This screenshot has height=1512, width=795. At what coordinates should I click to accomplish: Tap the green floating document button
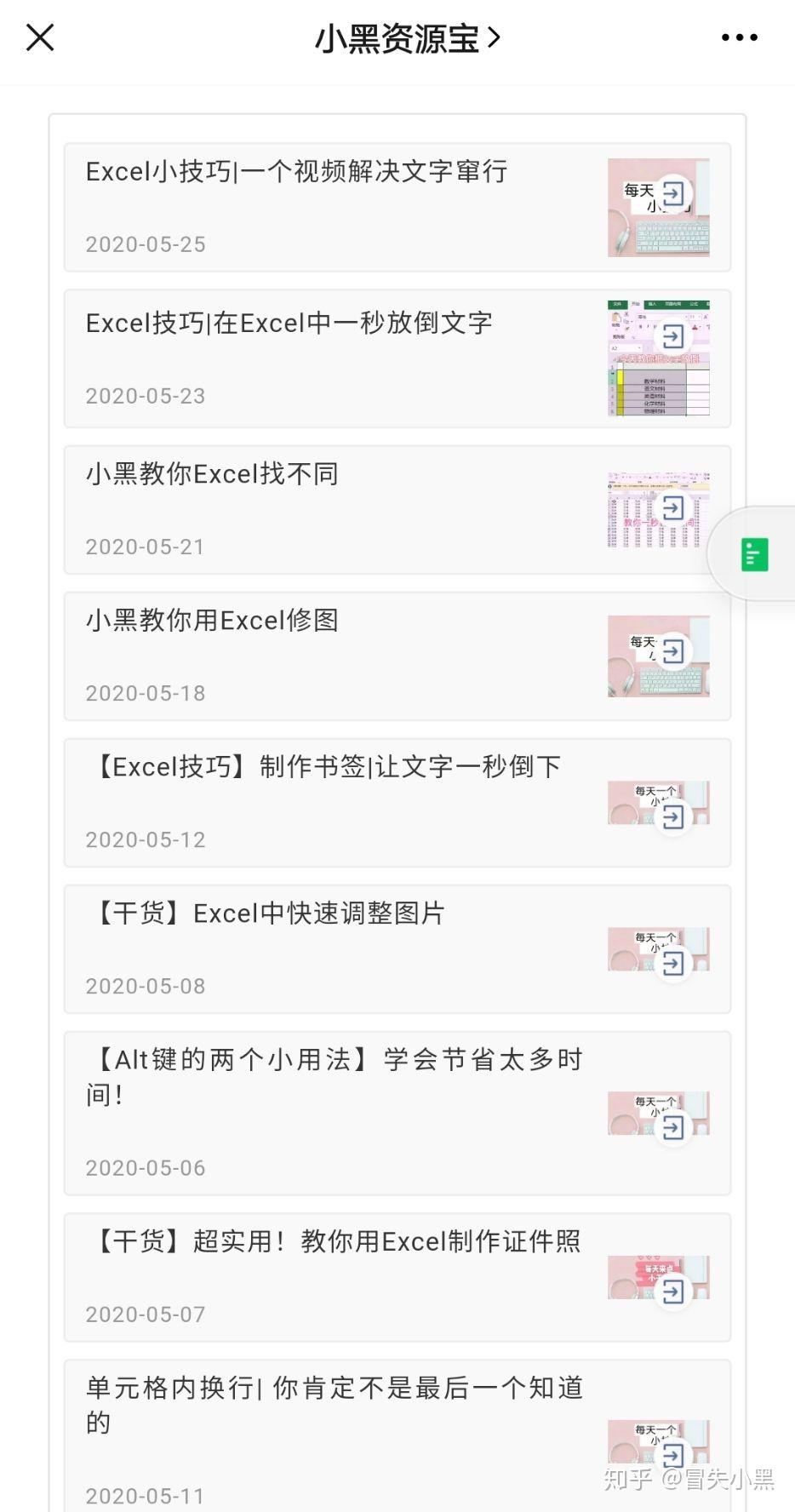point(754,554)
